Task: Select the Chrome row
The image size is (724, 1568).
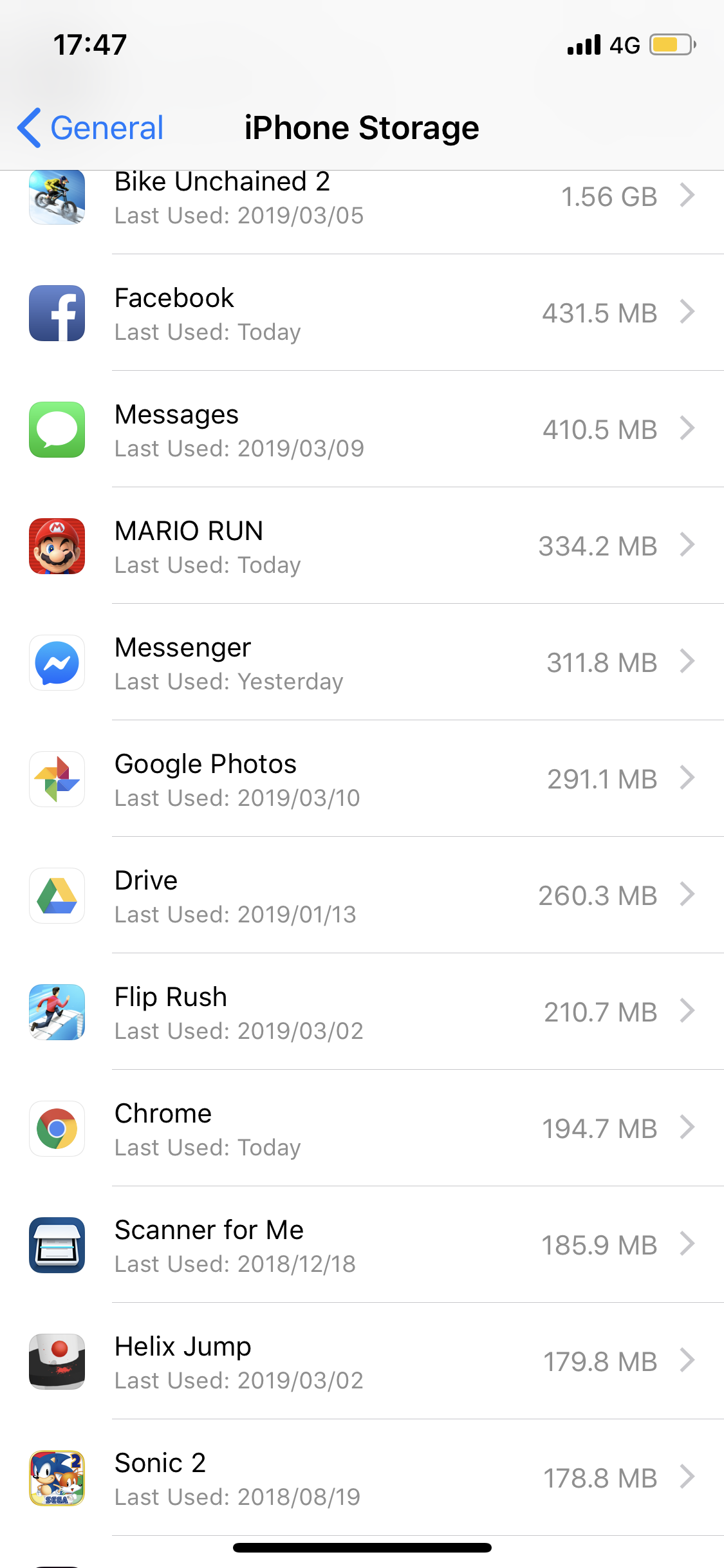Action: click(362, 1129)
